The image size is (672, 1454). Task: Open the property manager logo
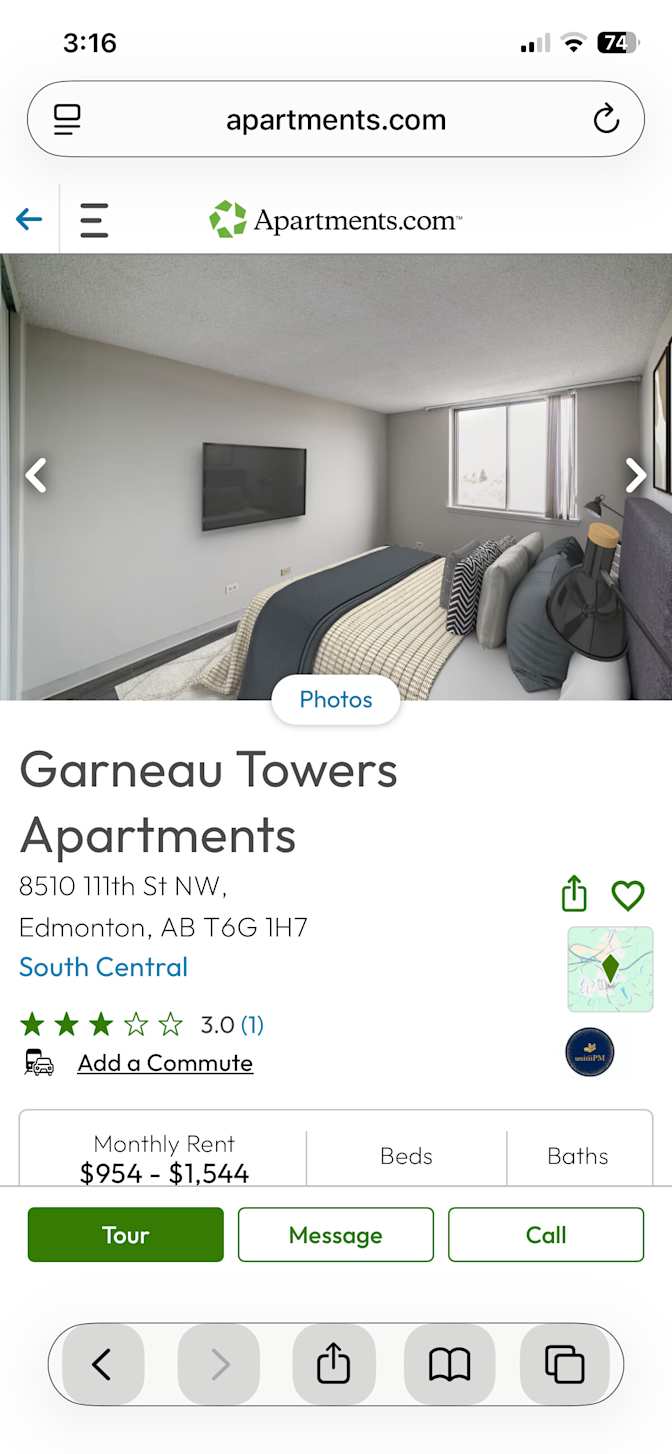click(590, 1052)
